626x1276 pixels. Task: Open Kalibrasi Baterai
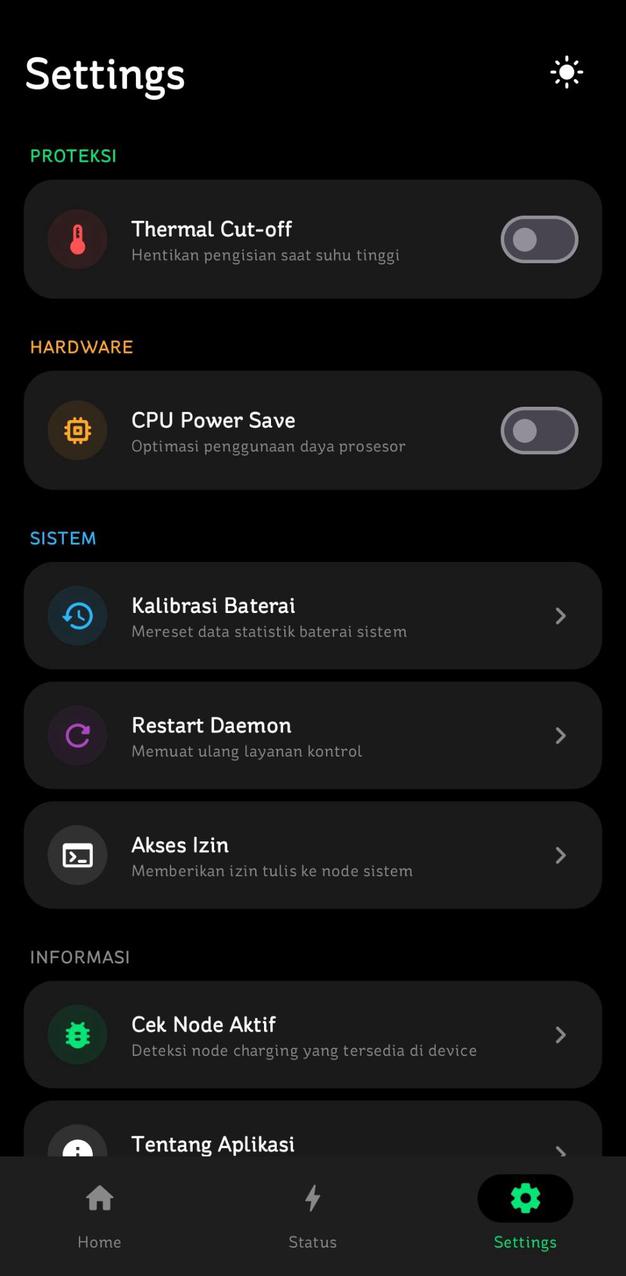click(313, 616)
